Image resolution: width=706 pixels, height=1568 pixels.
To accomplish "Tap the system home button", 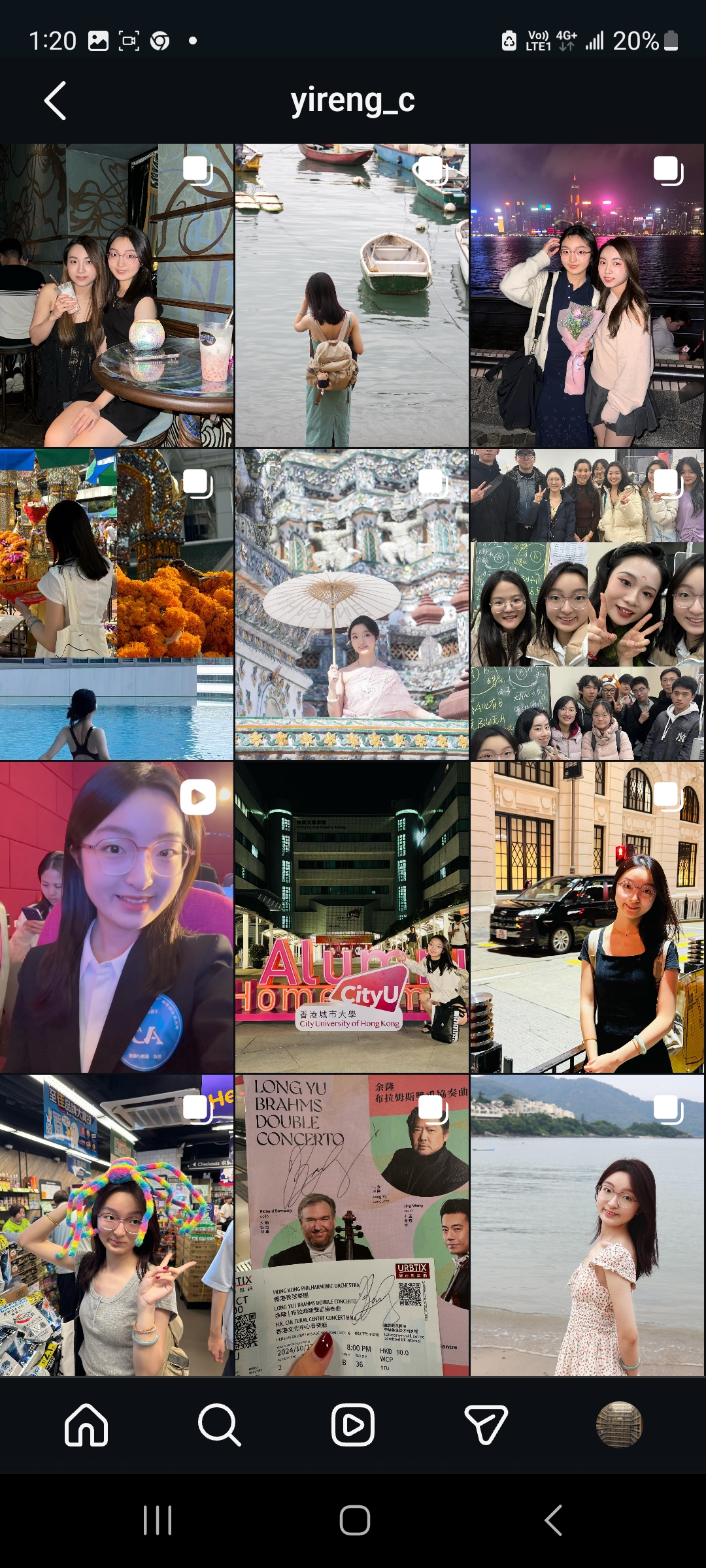I will [354, 1520].
